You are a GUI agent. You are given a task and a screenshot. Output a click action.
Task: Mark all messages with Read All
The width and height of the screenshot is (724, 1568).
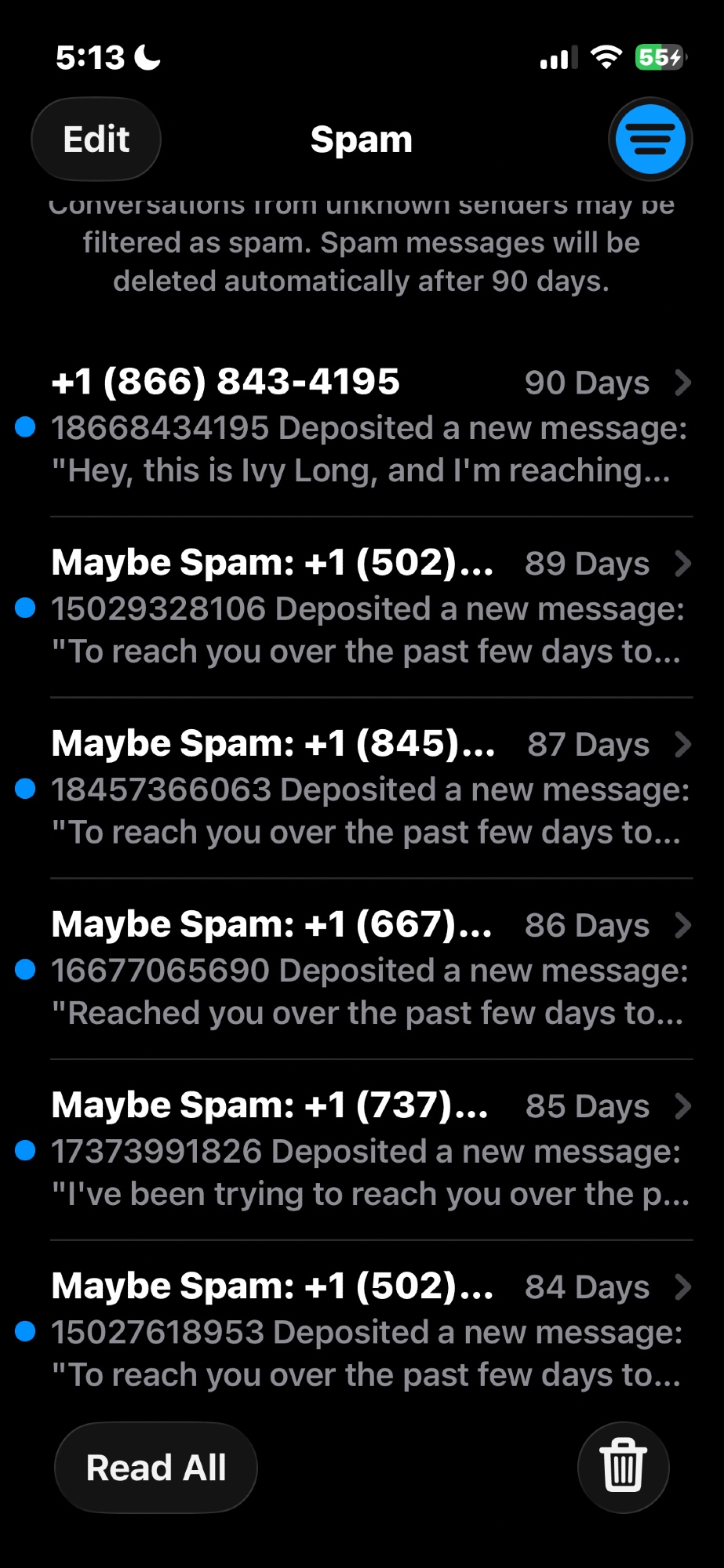tap(156, 1468)
